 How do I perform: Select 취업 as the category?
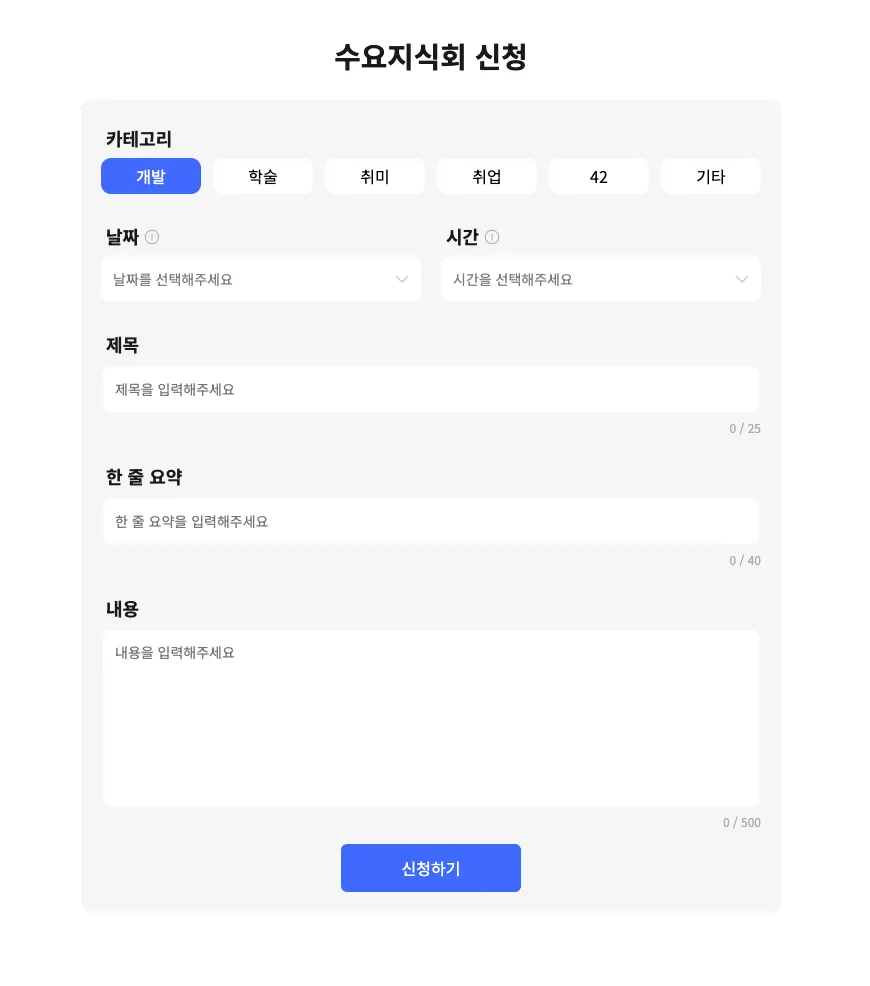[x=487, y=177]
